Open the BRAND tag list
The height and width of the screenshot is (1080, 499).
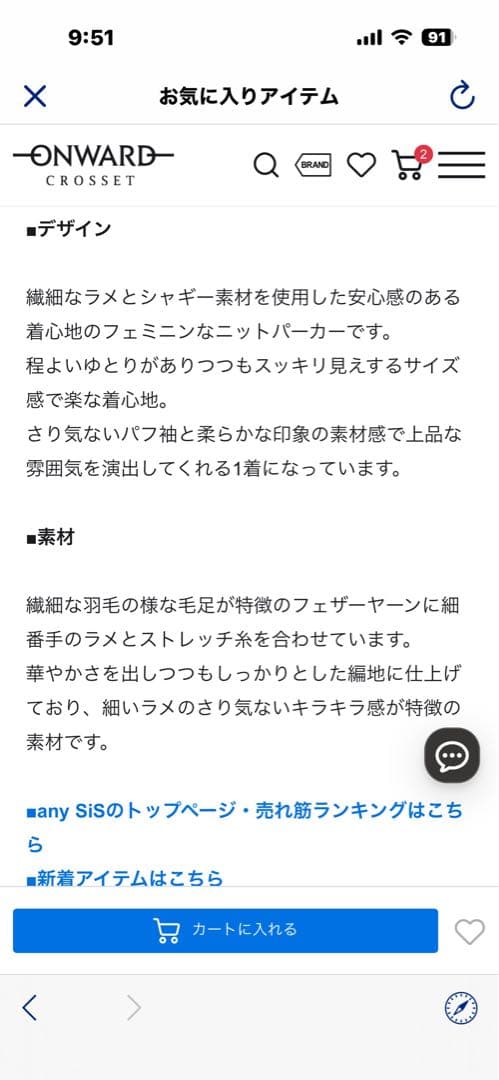pyautogui.click(x=313, y=165)
